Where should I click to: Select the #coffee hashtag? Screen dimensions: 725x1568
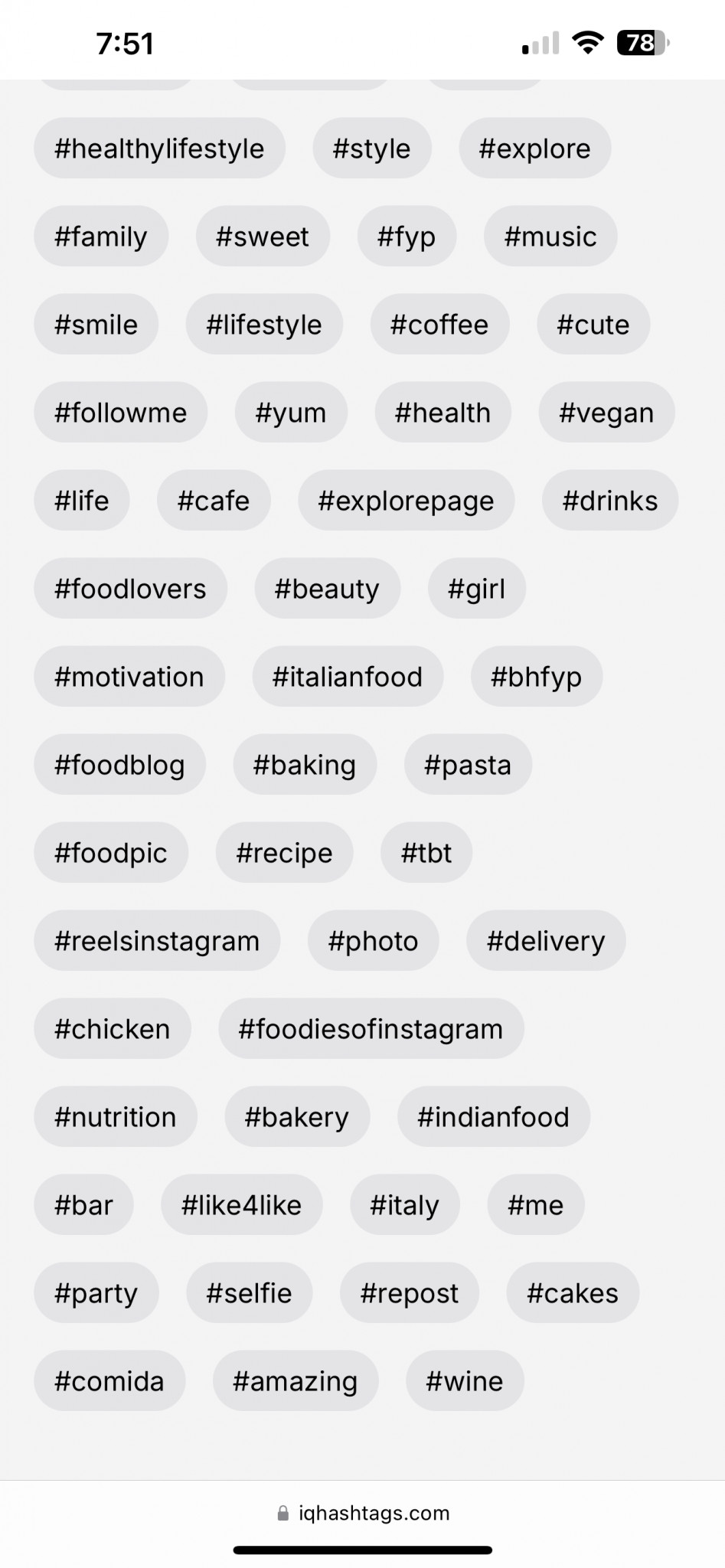(439, 325)
